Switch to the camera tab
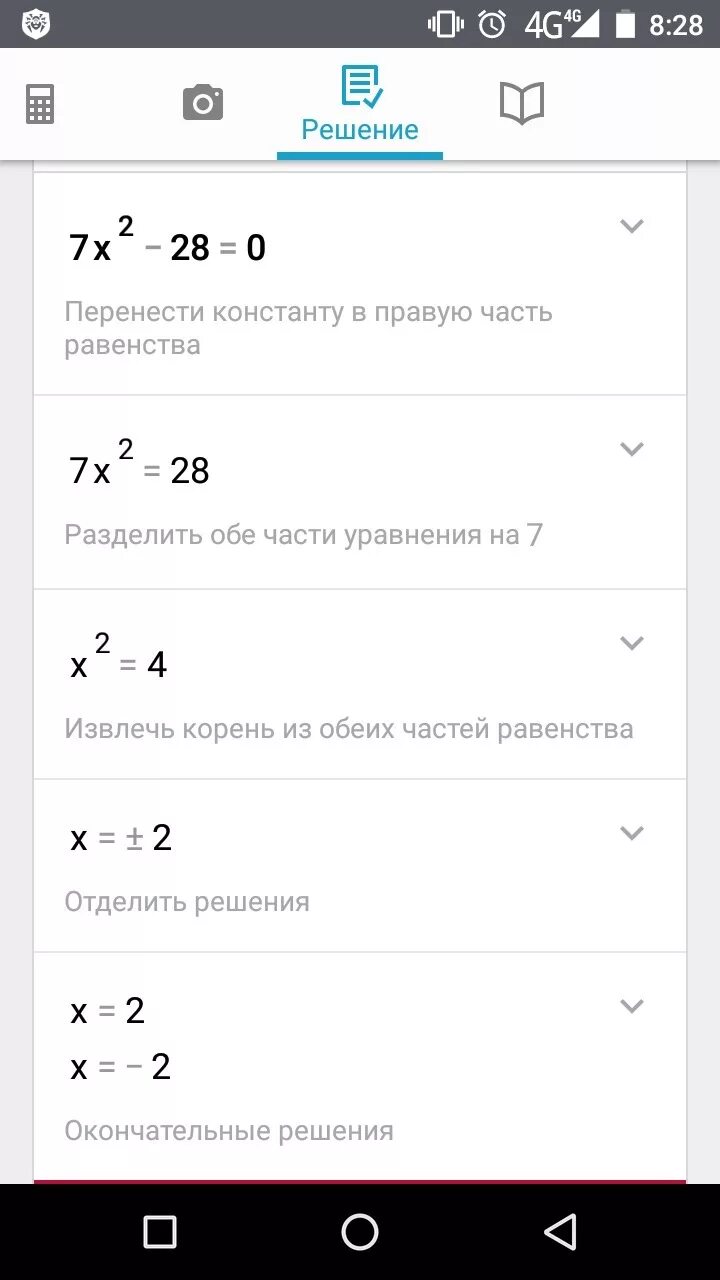Image resolution: width=720 pixels, height=1280 pixels. tap(203, 103)
